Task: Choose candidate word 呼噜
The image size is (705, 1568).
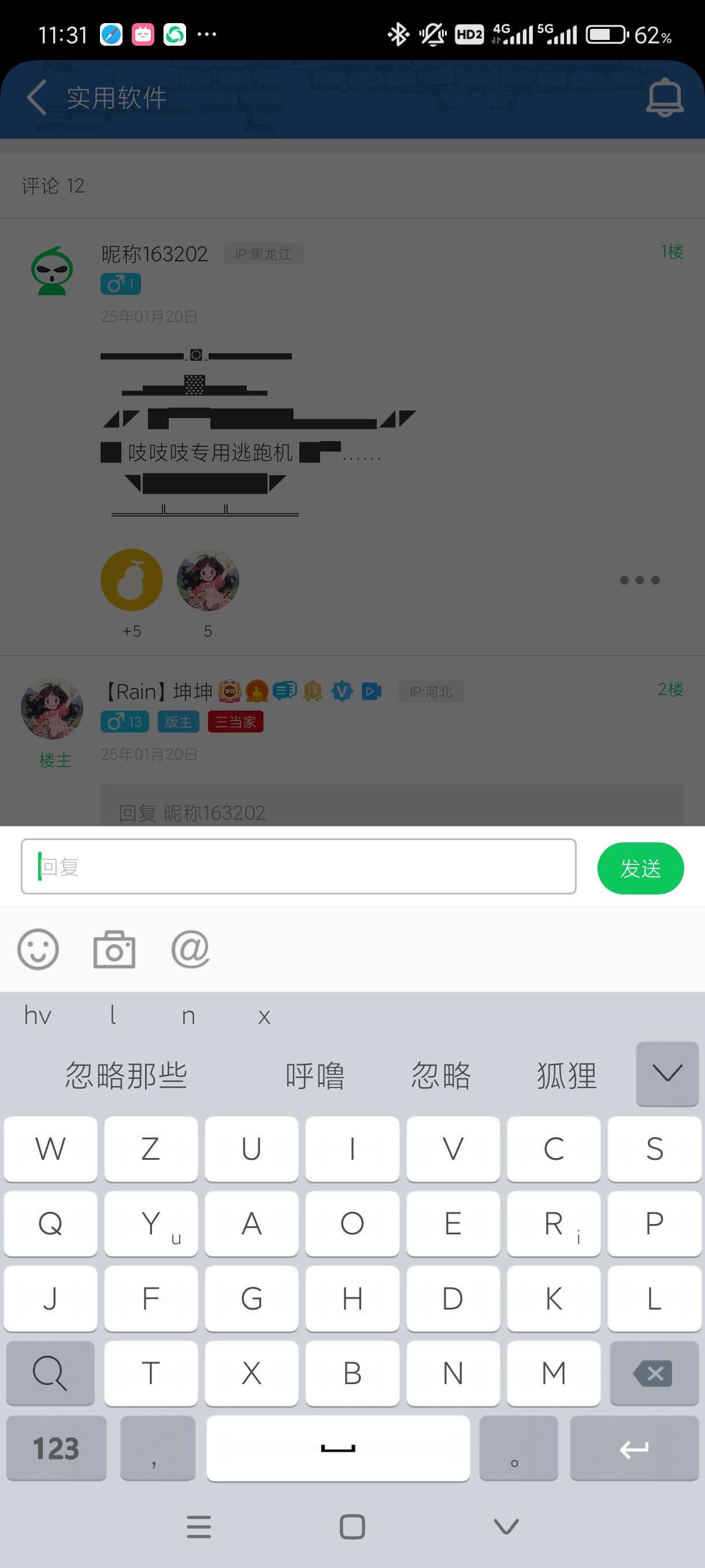Action: click(315, 1075)
